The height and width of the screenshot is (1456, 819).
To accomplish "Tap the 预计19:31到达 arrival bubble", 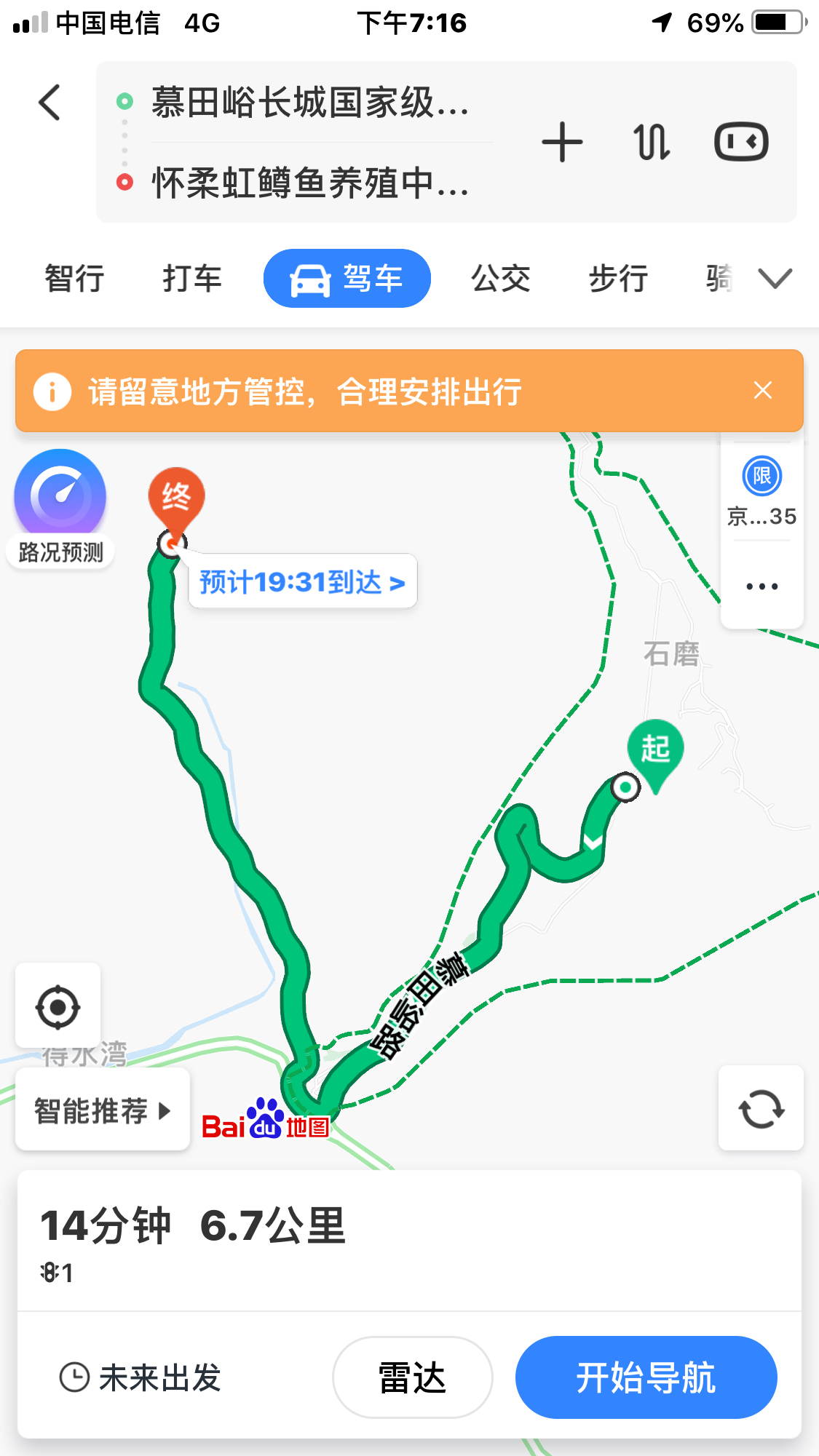I will click(302, 582).
